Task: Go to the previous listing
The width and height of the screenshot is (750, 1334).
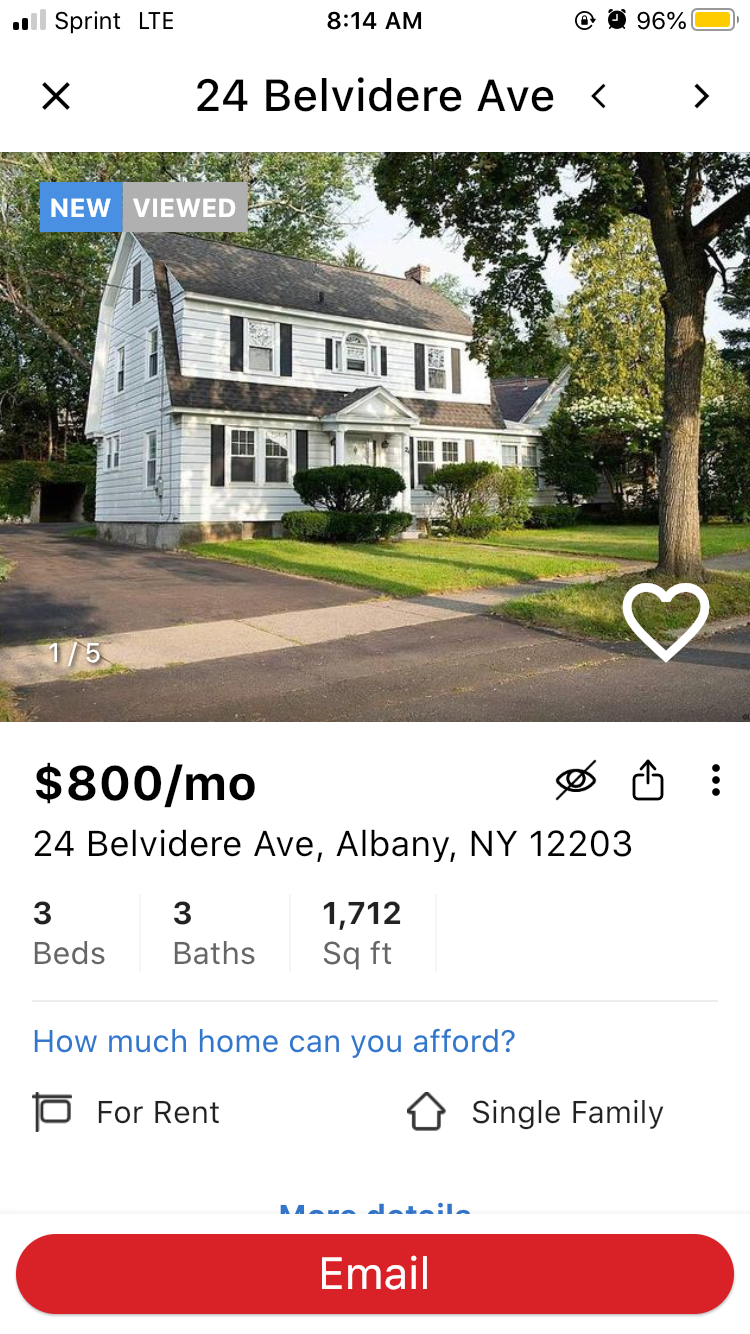Action: pos(599,96)
